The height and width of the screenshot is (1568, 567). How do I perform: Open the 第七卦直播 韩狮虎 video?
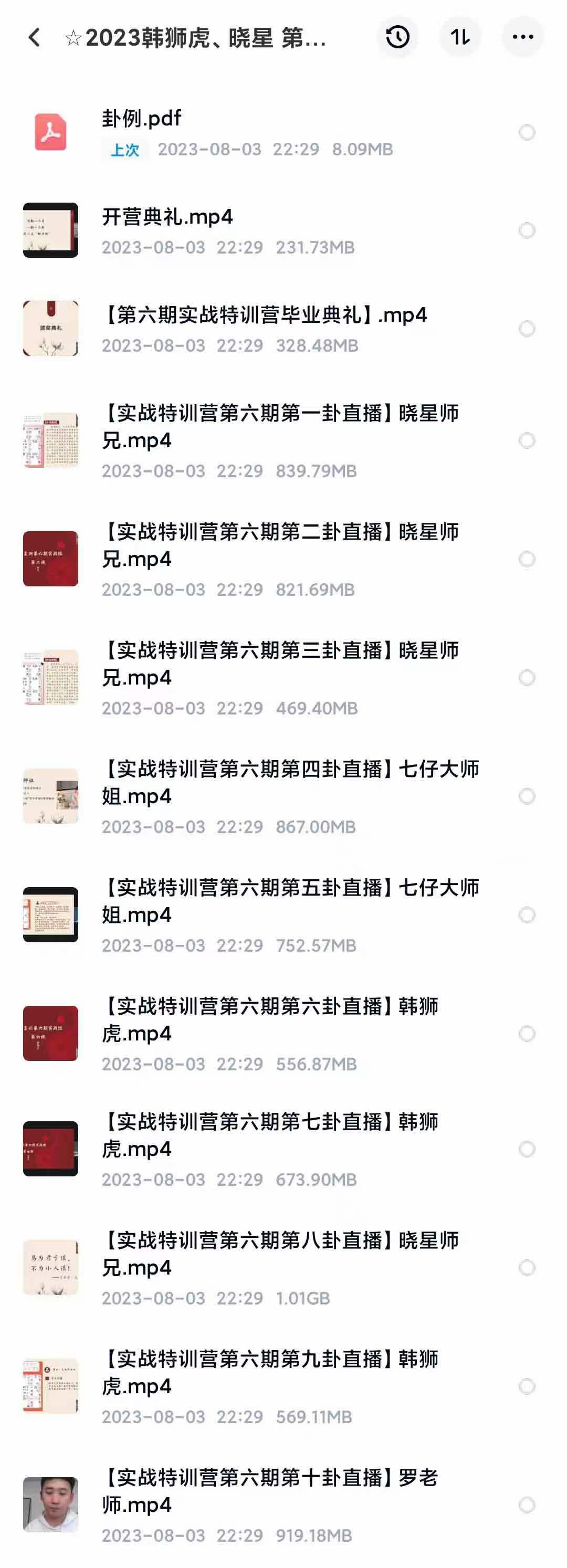click(270, 1134)
